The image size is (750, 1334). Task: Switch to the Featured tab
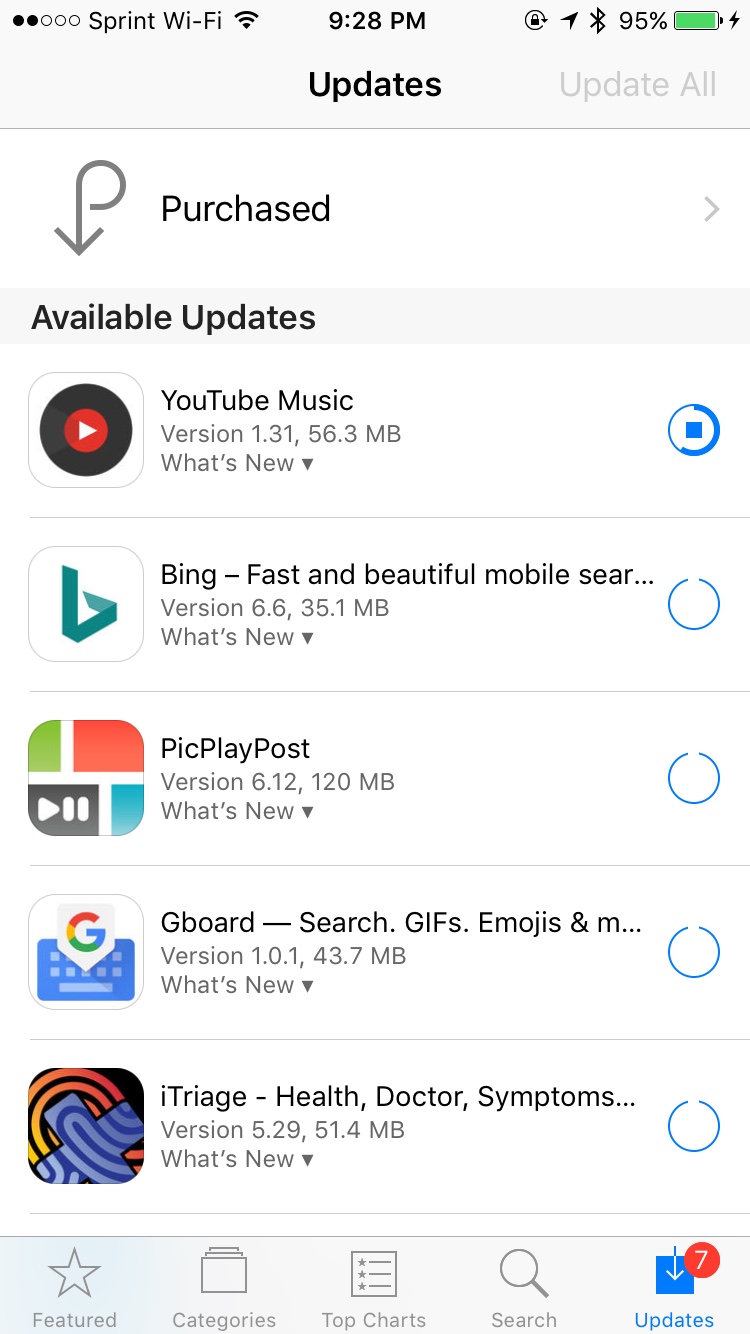[74, 1290]
